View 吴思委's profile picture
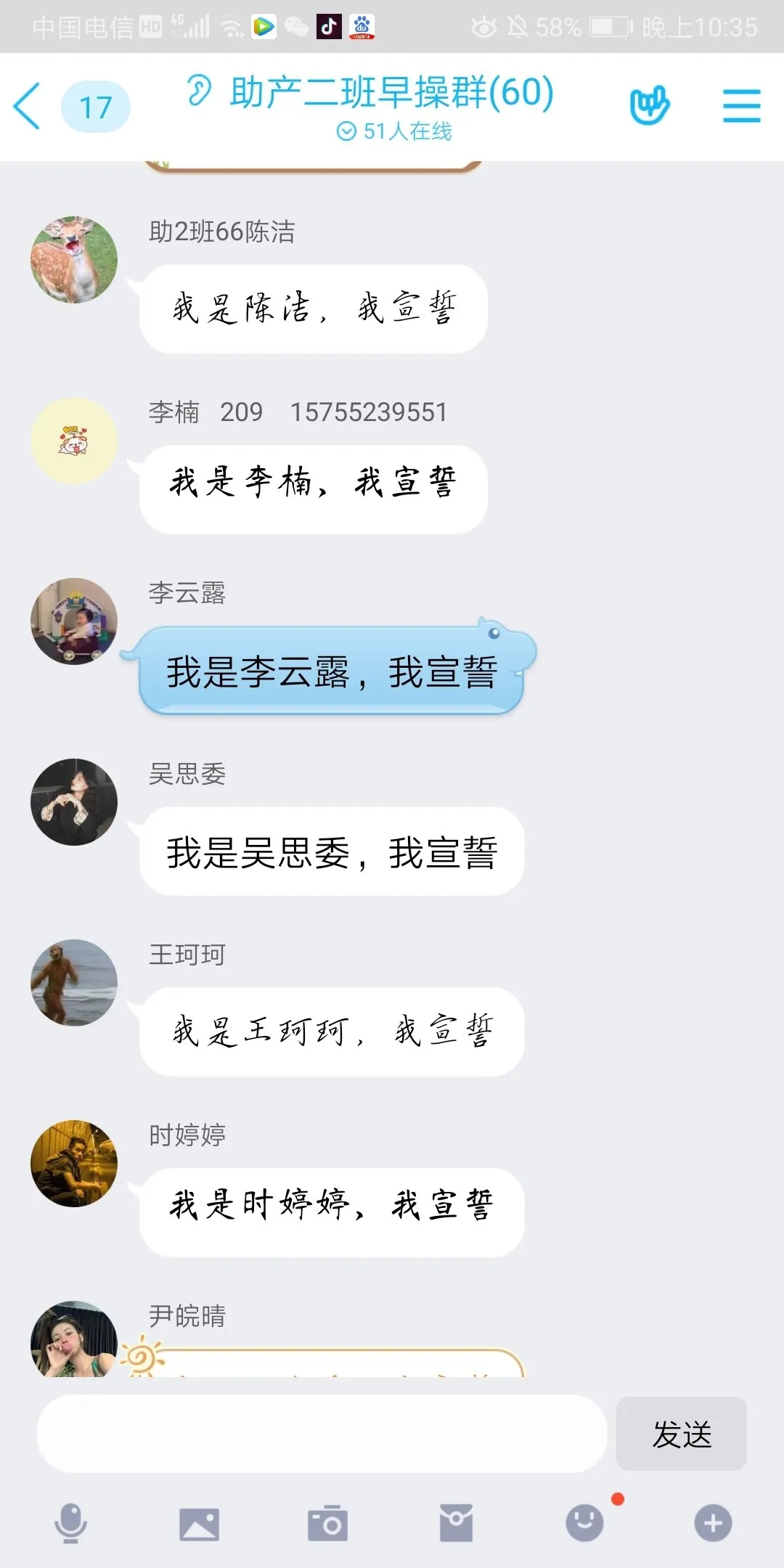784x1568 pixels. tap(74, 802)
